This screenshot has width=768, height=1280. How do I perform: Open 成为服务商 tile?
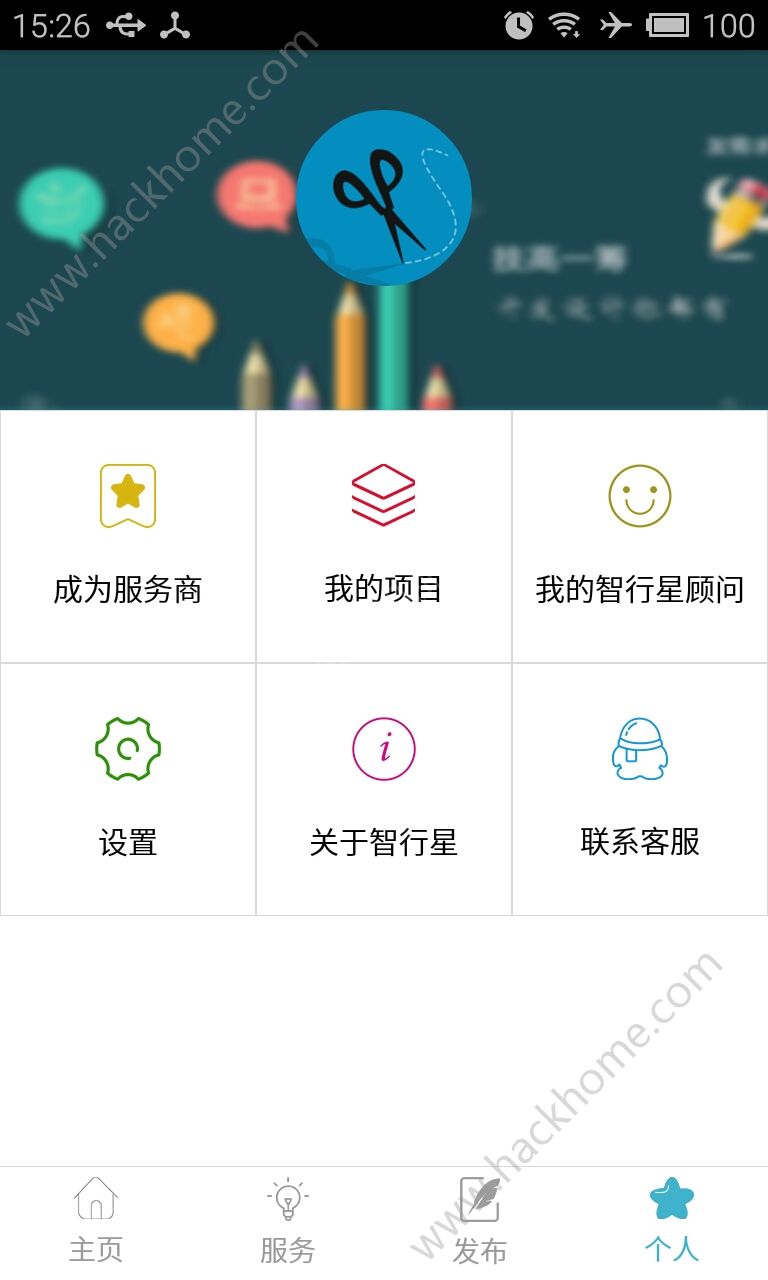tap(128, 536)
